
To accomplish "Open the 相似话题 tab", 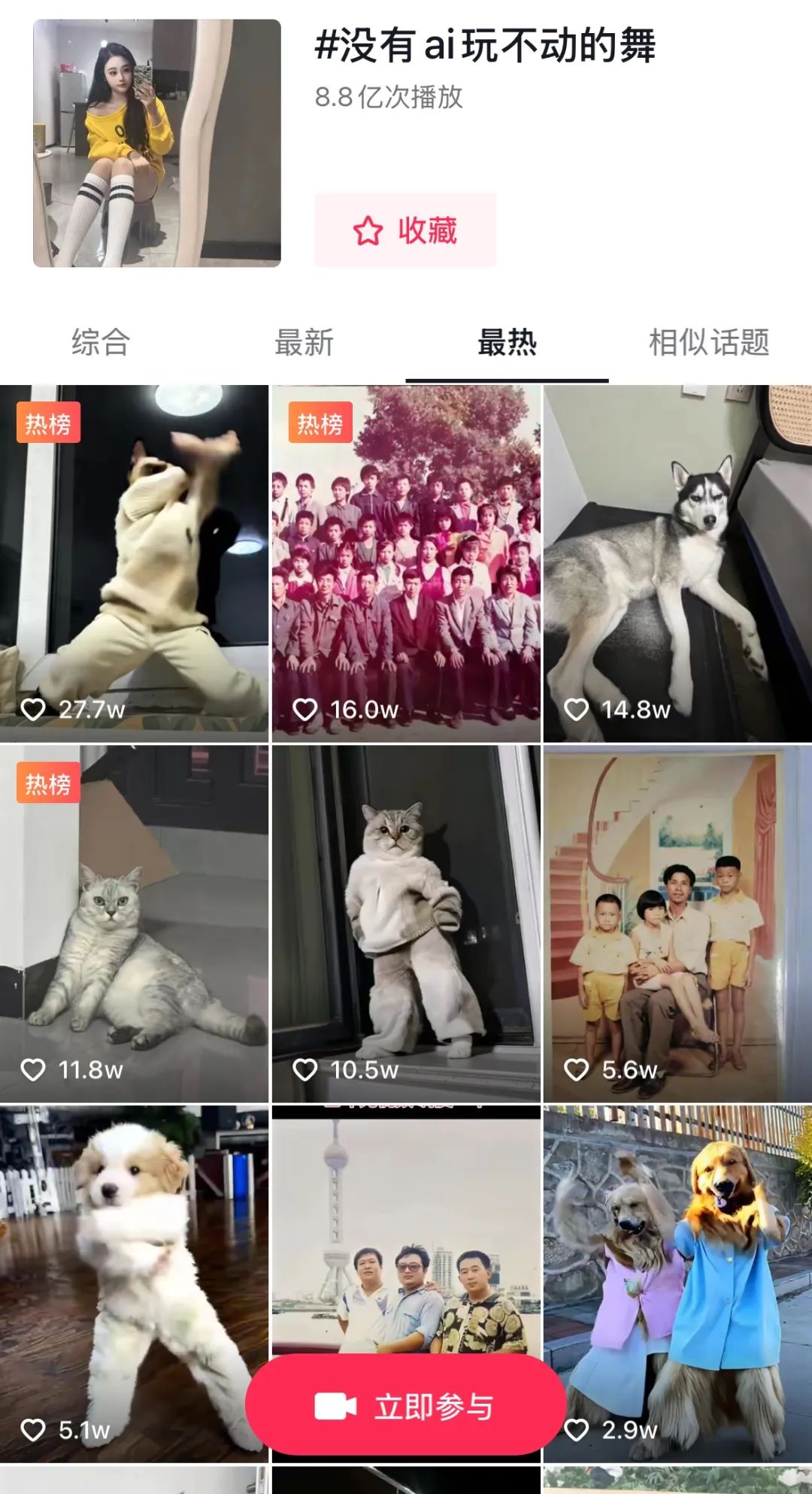I will 709,343.
